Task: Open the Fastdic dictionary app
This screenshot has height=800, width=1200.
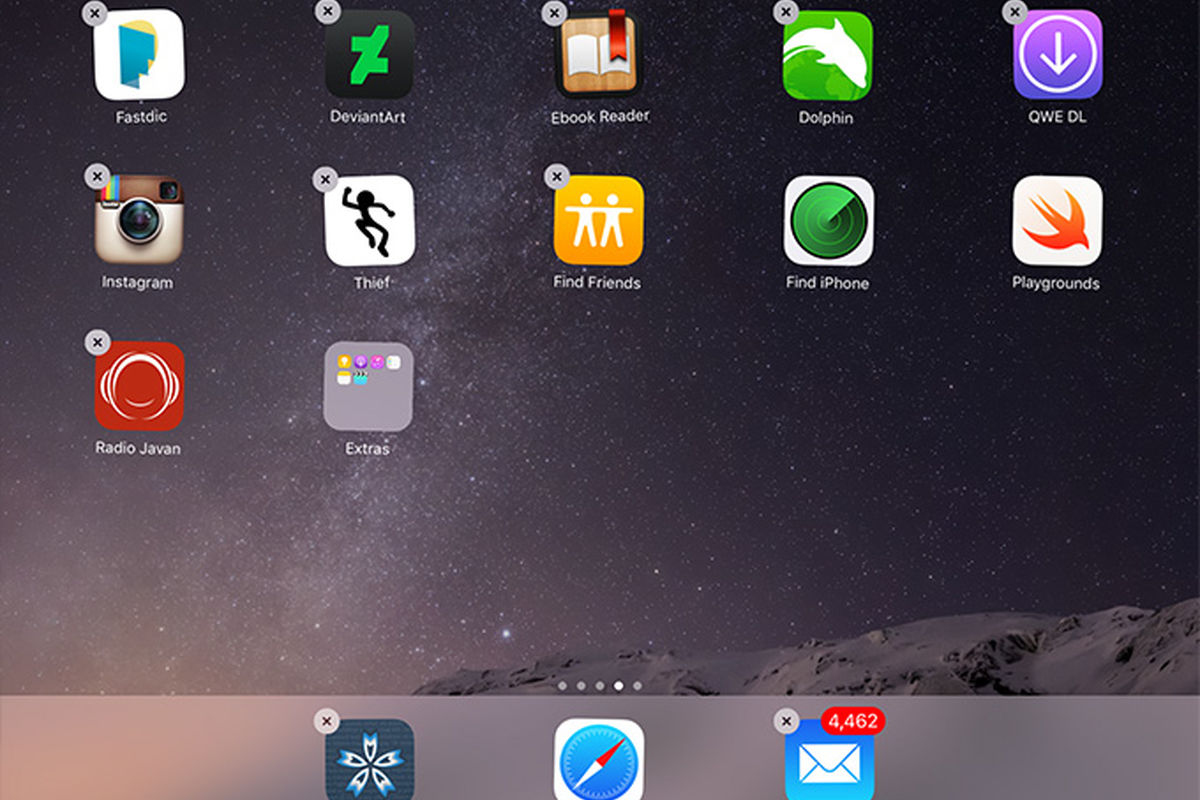Action: pyautogui.click(x=139, y=55)
